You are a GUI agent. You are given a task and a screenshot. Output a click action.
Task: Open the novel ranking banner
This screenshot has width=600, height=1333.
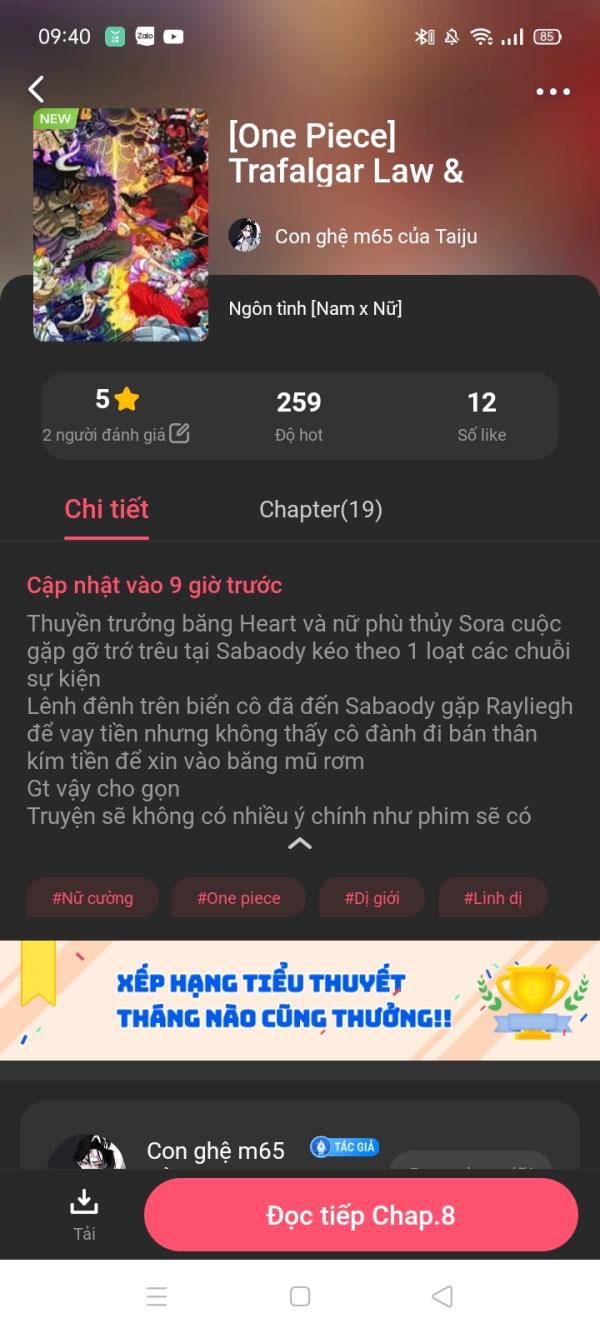[x=300, y=1000]
